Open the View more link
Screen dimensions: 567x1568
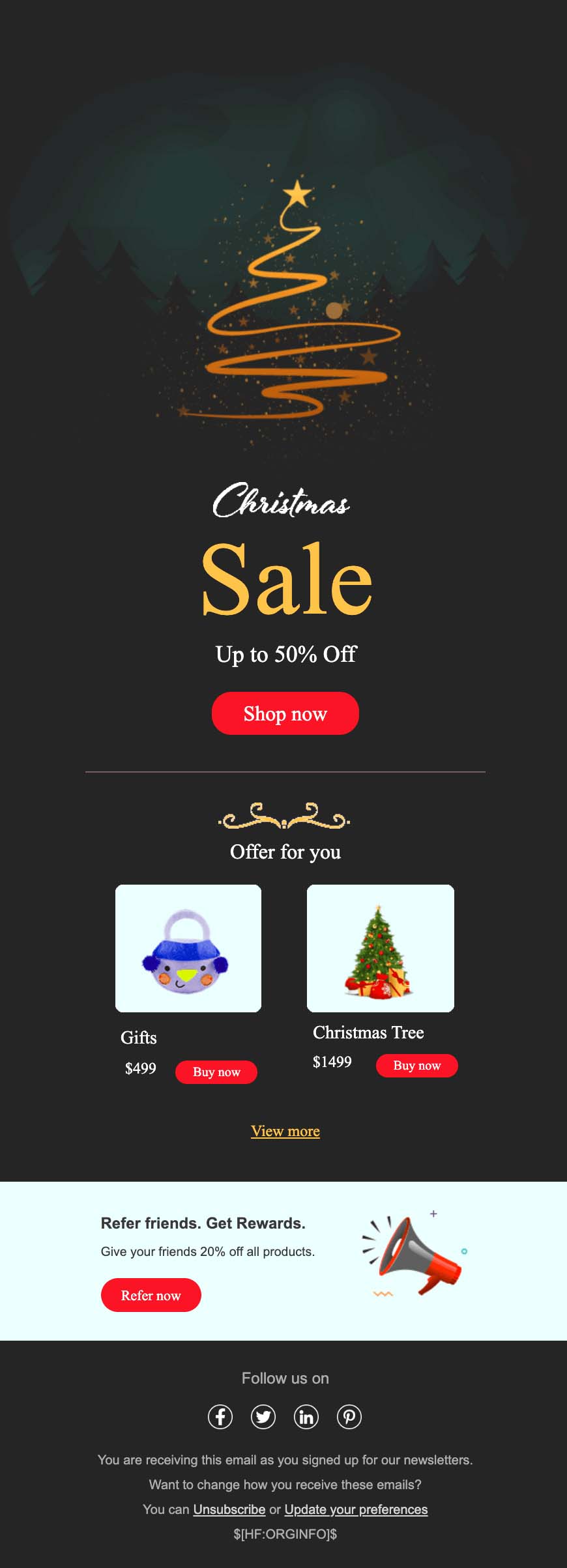pyautogui.click(x=285, y=1131)
